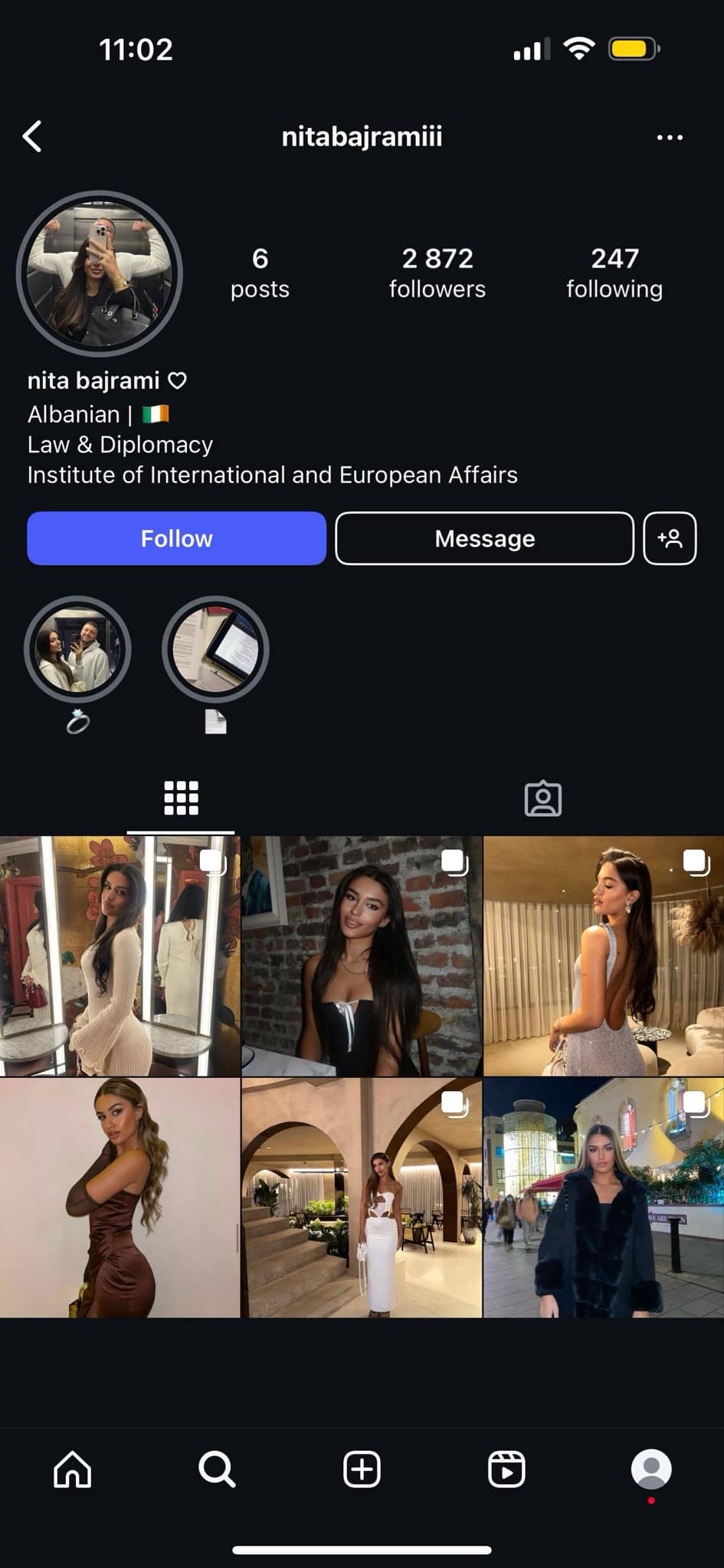Open the brown satin dress post
724x1568 pixels.
(120, 1198)
